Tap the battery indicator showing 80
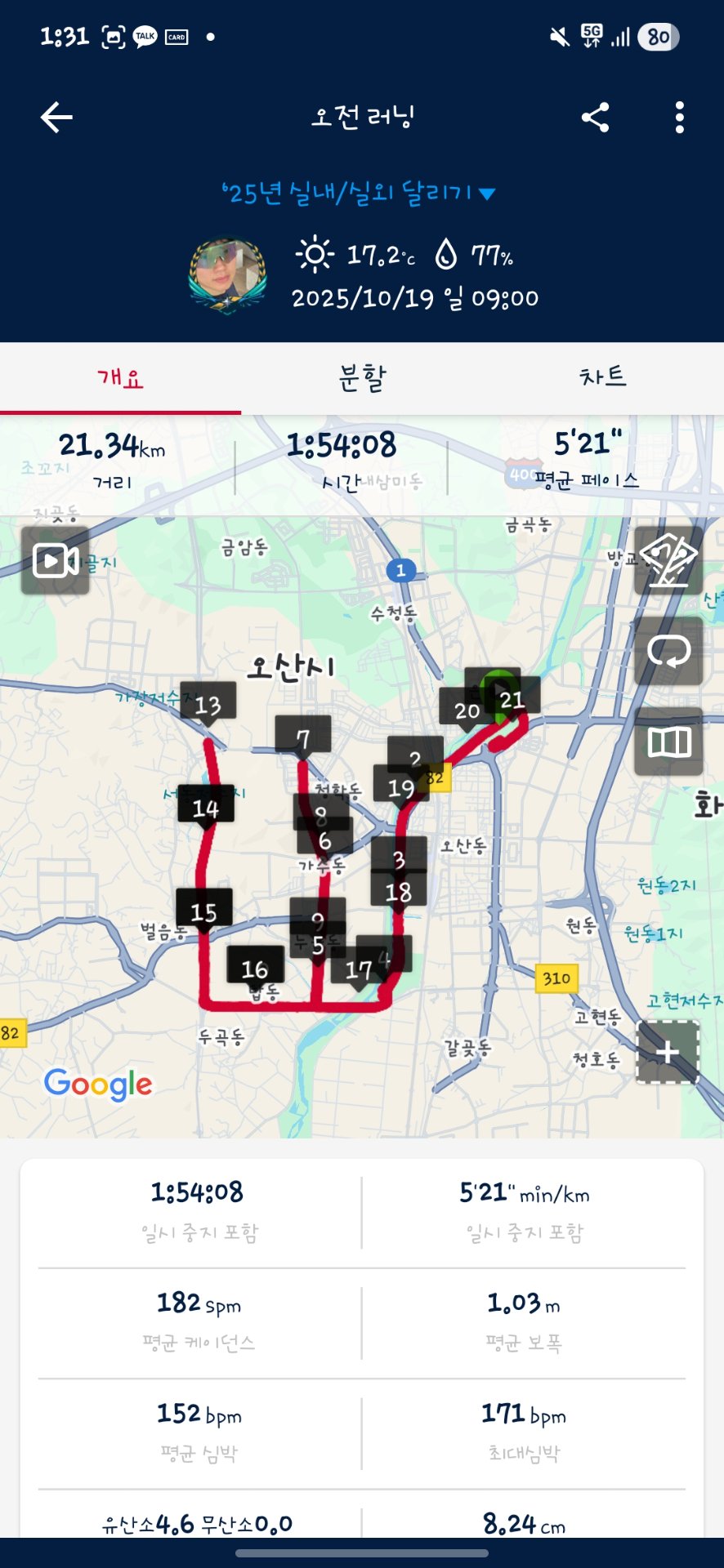The image size is (724, 1568). 659,36
